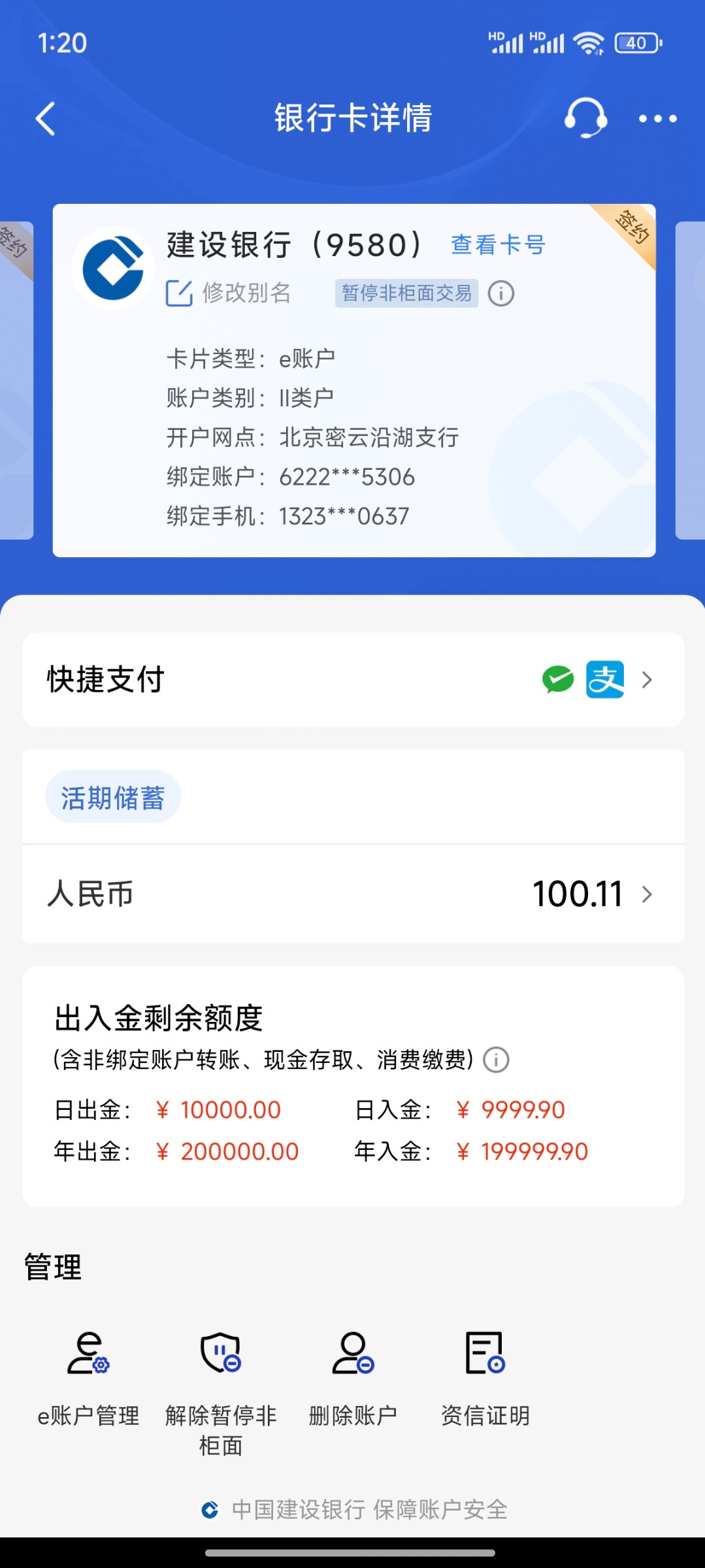The width and height of the screenshot is (705, 1568).
Task: Open customer service headset icon
Action: (585, 118)
